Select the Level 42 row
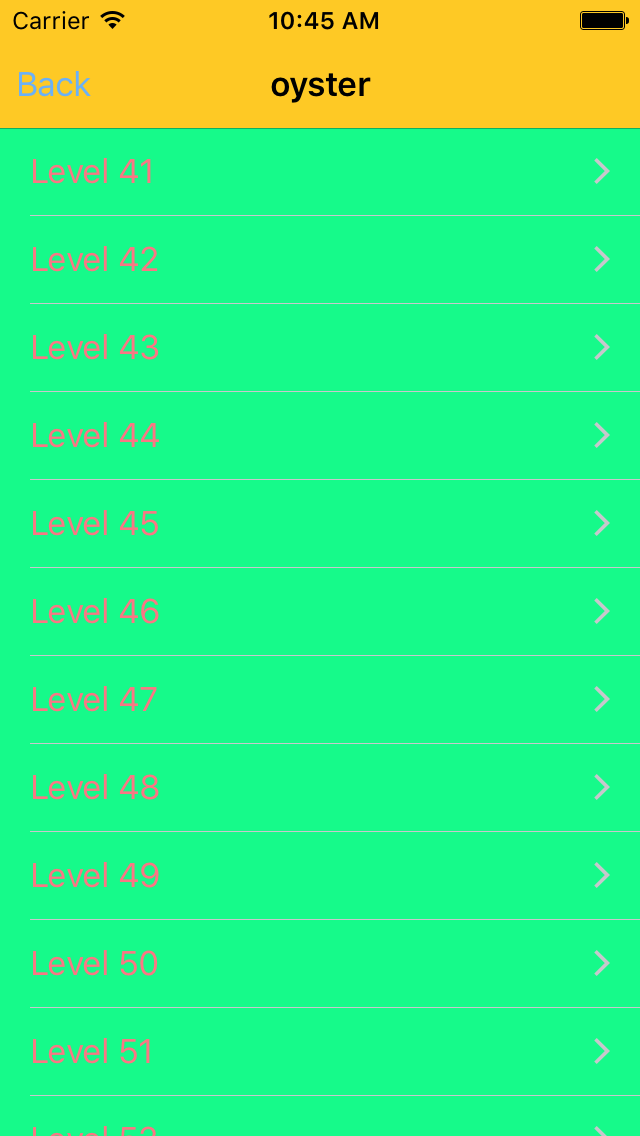640x1136 pixels. [320, 259]
